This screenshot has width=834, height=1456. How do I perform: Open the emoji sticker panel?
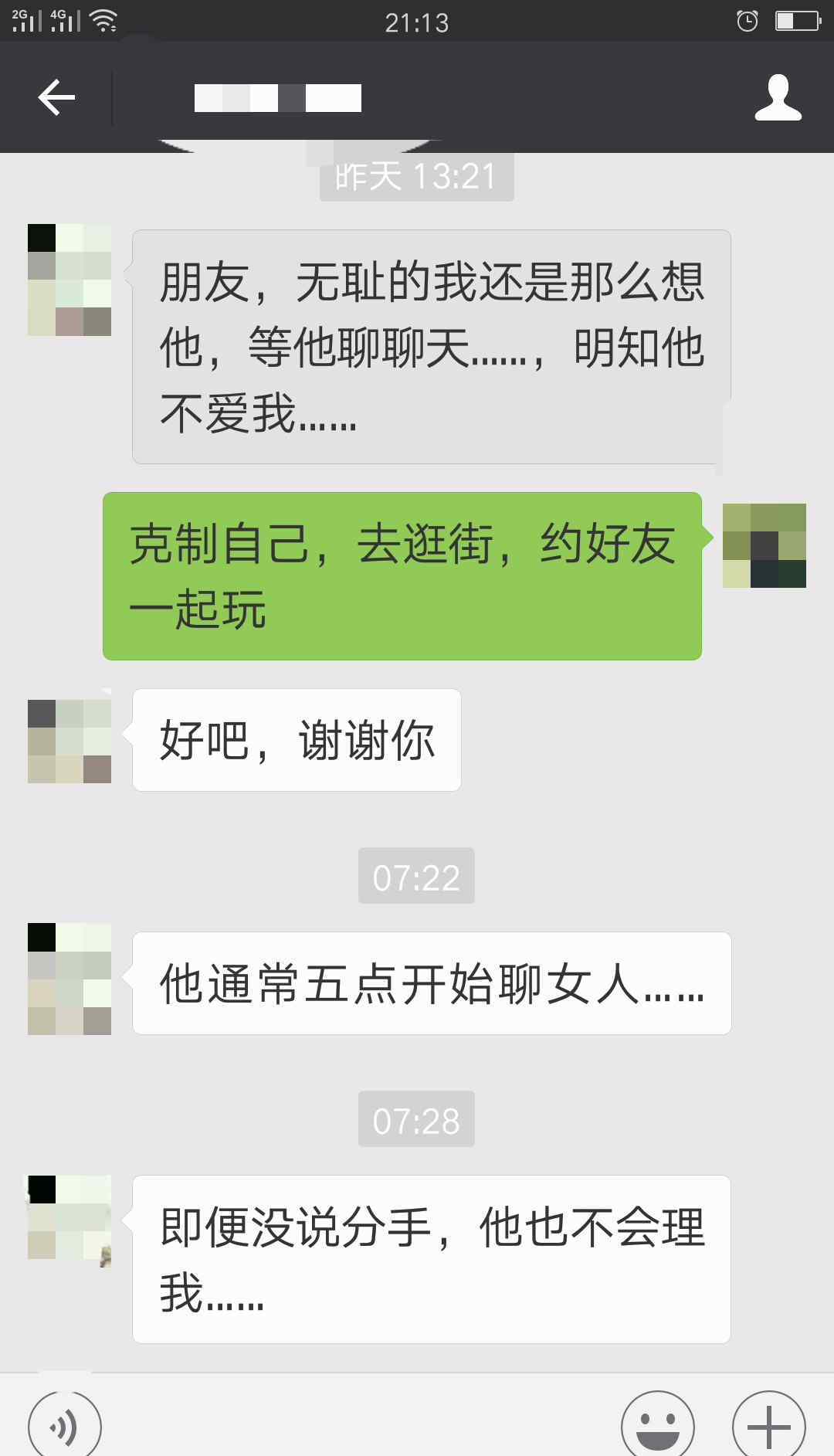click(658, 1426)
